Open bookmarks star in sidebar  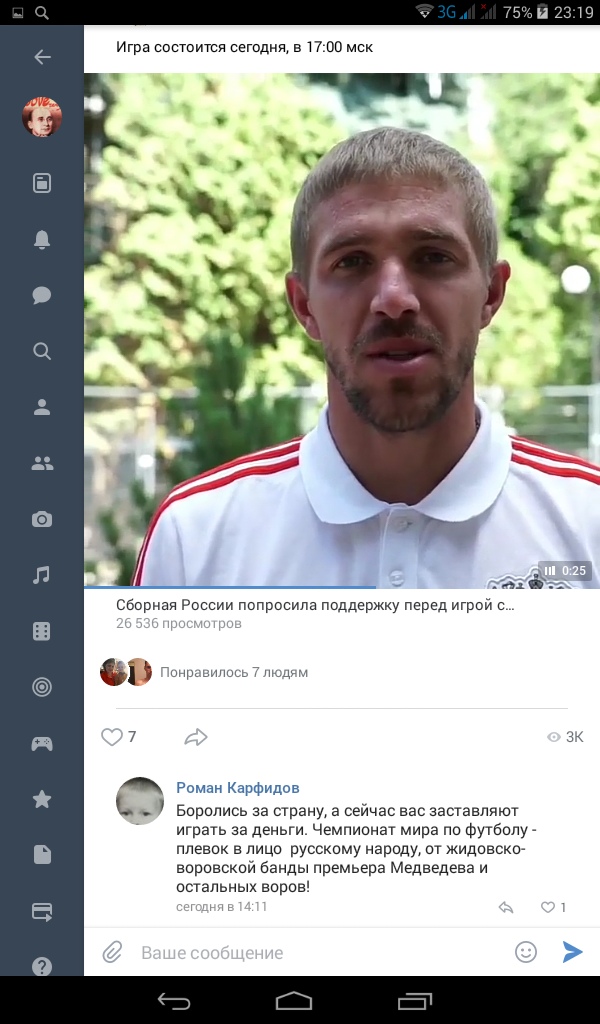pyautogui.click(x=42, y=799)
